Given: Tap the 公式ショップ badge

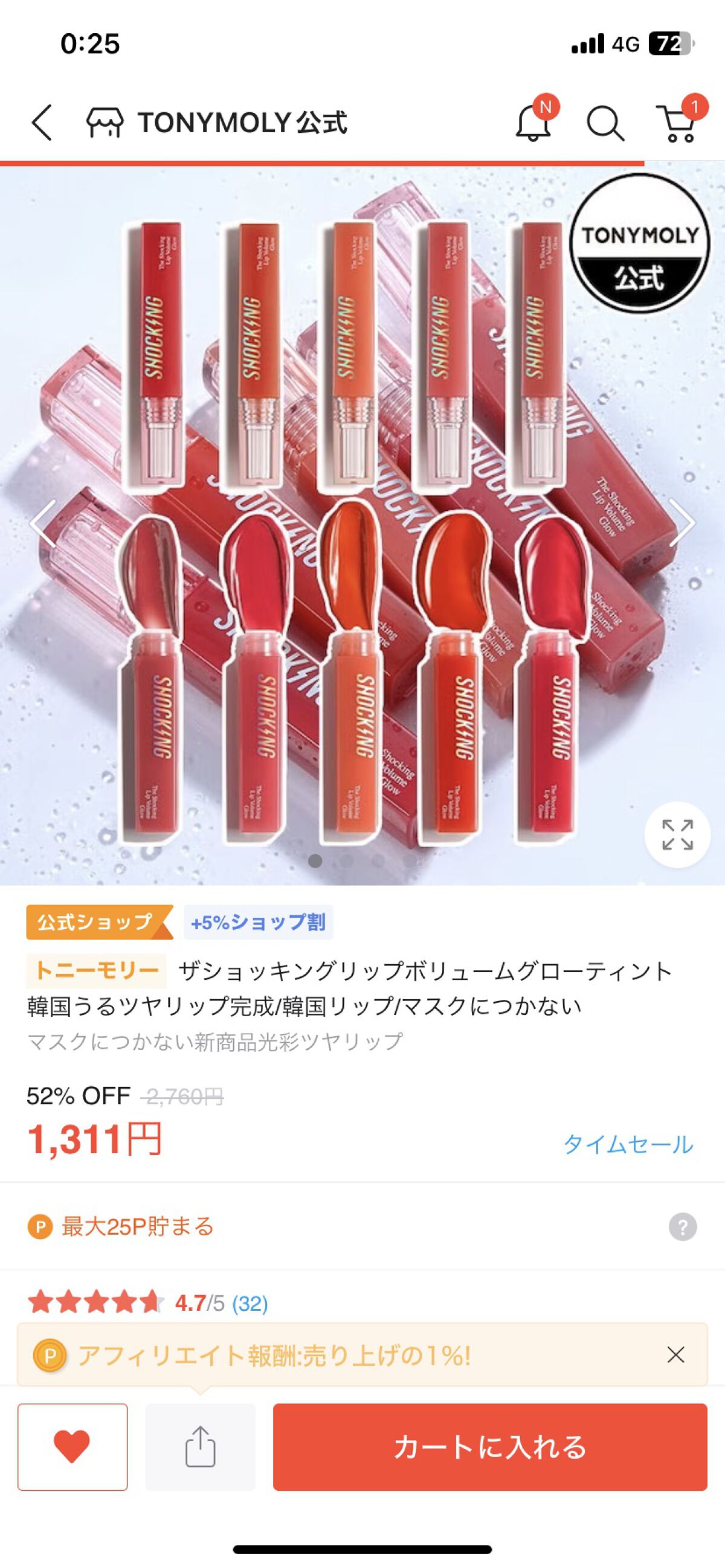Looking at the screenshot, I should (98, 922).
